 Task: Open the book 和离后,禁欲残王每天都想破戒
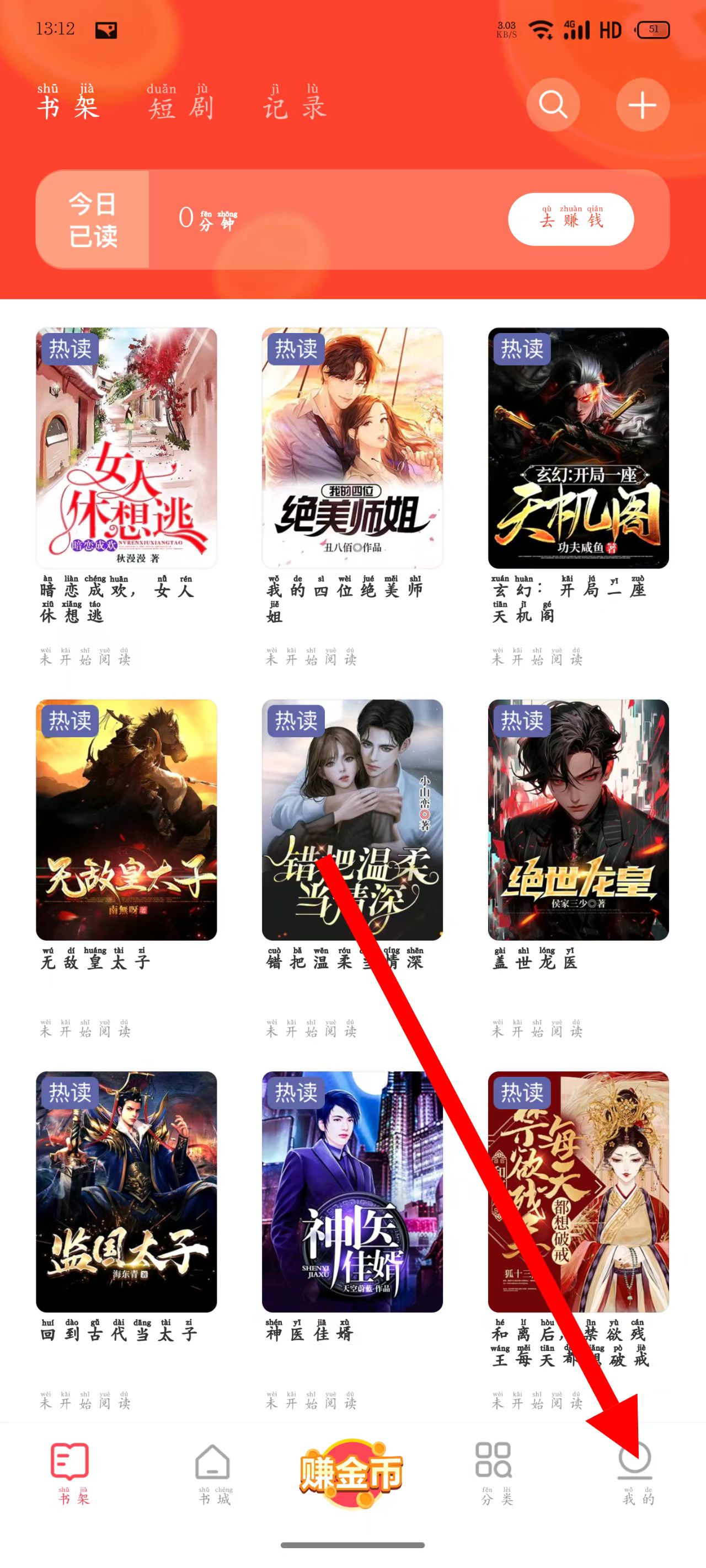coord(578,1191)
